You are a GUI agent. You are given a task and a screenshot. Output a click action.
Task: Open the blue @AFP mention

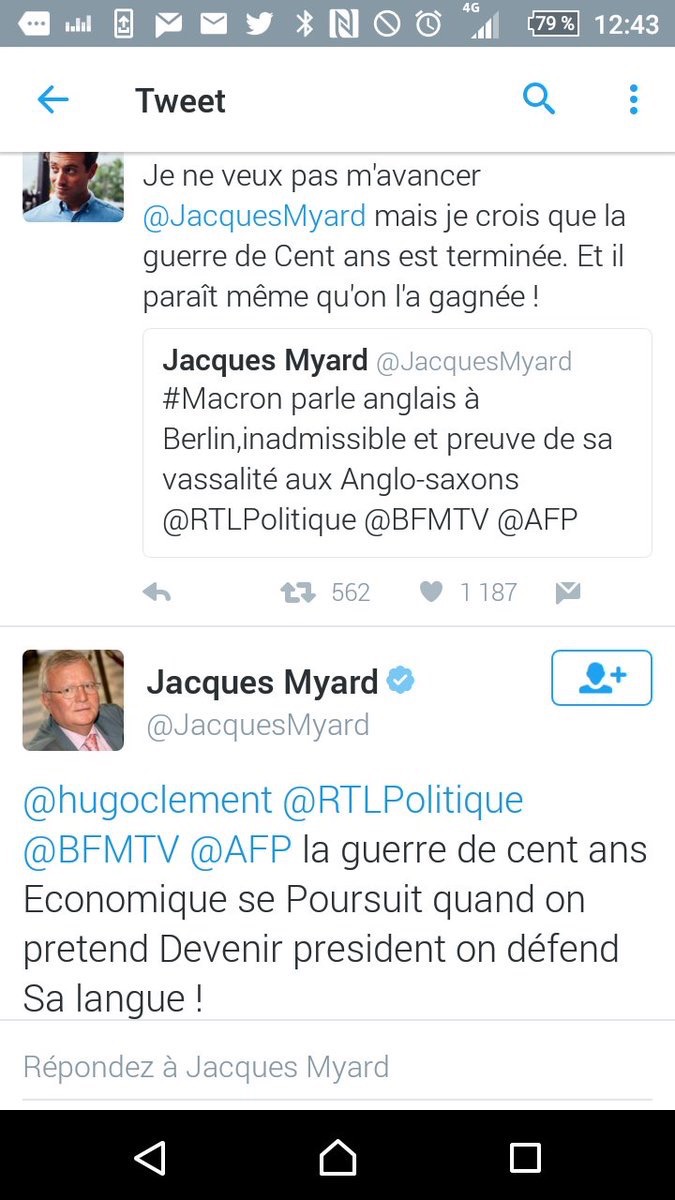(x=240, y=850)
